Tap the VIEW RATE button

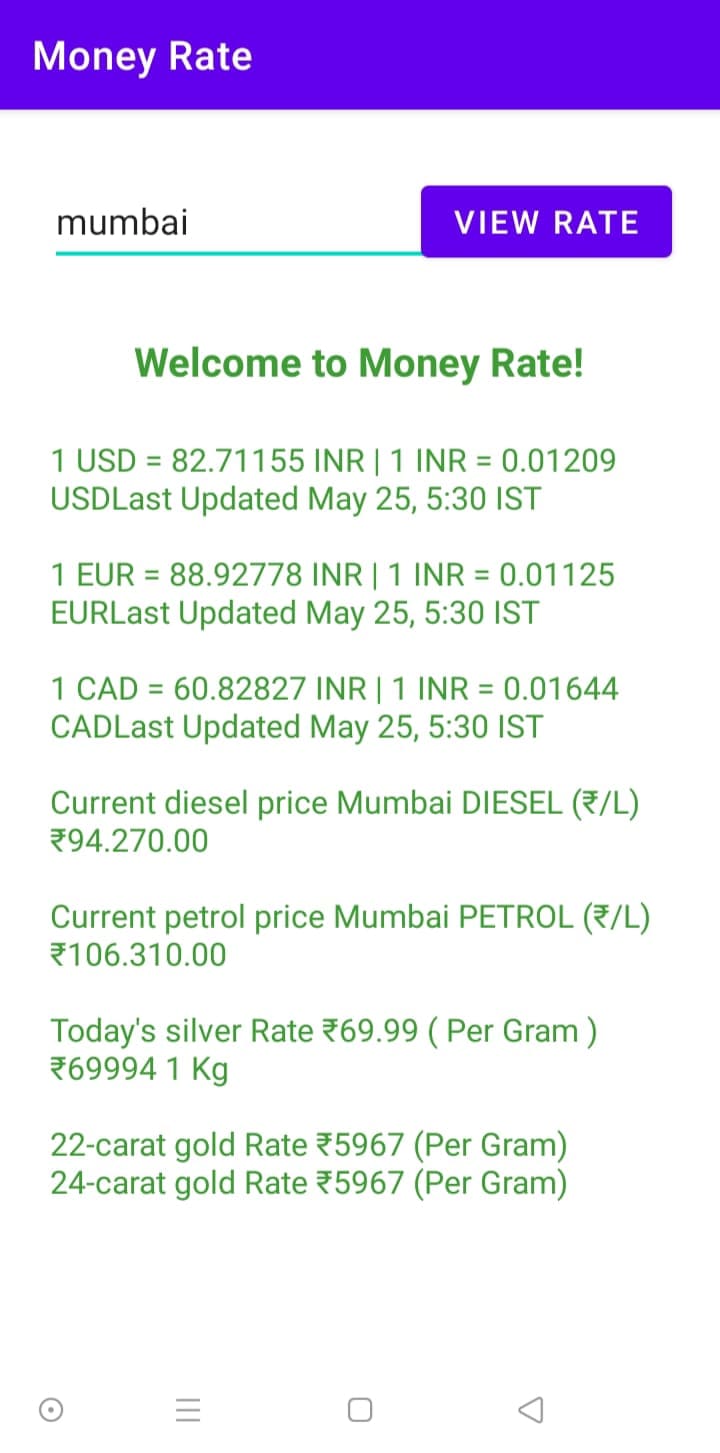[x=546, y=221]
